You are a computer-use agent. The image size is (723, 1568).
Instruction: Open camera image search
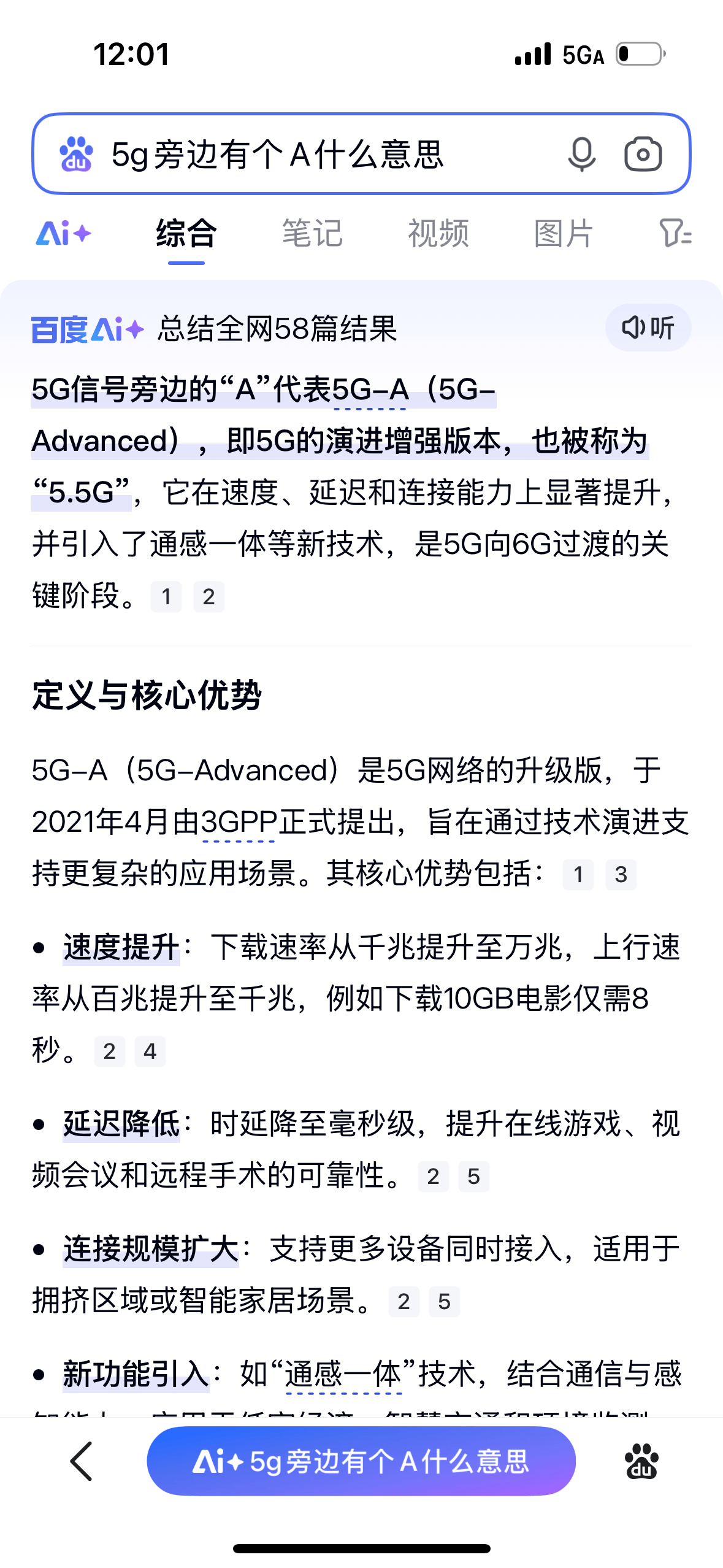pyautogui.click(x=643, y=155)
